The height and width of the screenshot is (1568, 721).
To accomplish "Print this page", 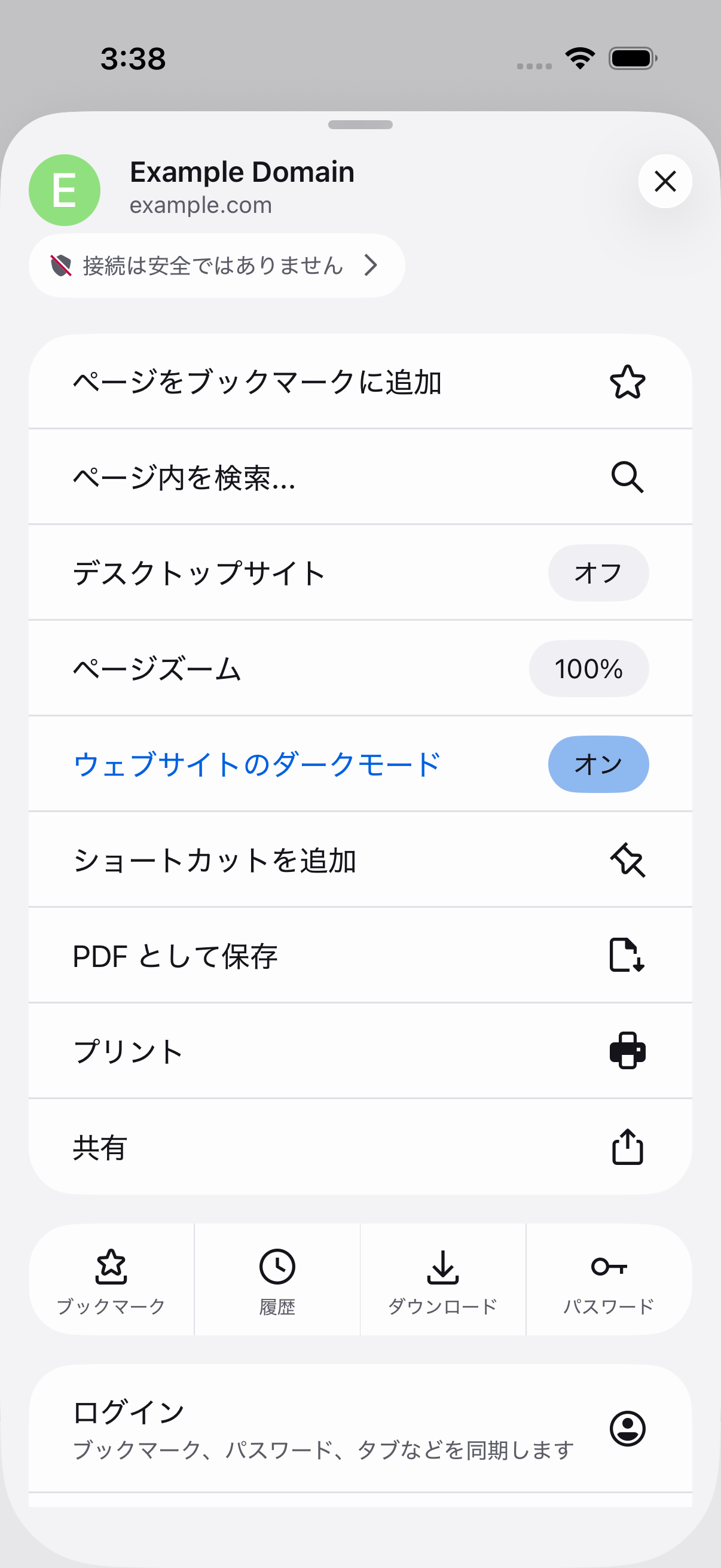I will click(x=360, y=1051).
